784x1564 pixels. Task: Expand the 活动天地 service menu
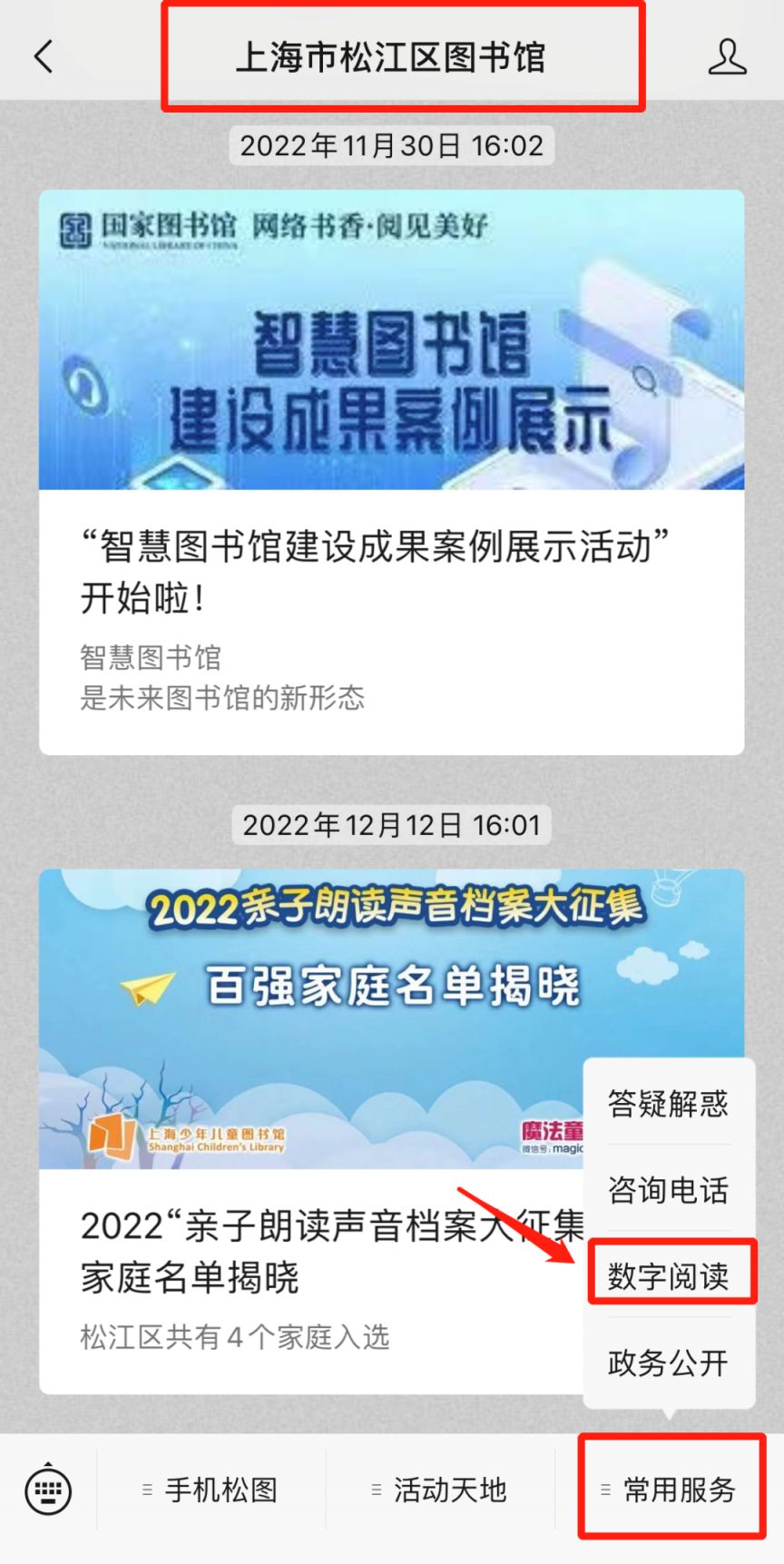pos(450,1489)
